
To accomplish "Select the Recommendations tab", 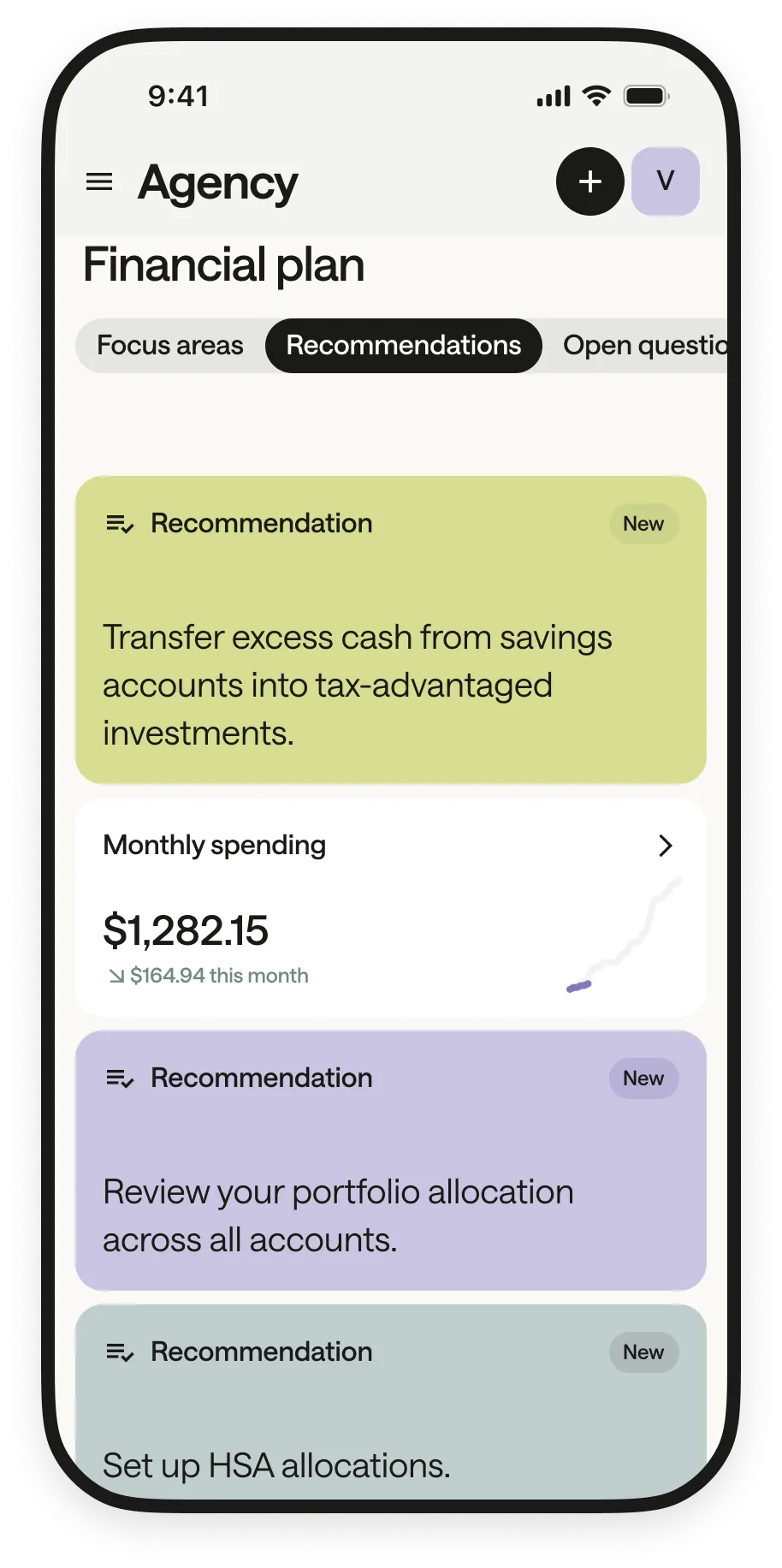I will point(403,346).
